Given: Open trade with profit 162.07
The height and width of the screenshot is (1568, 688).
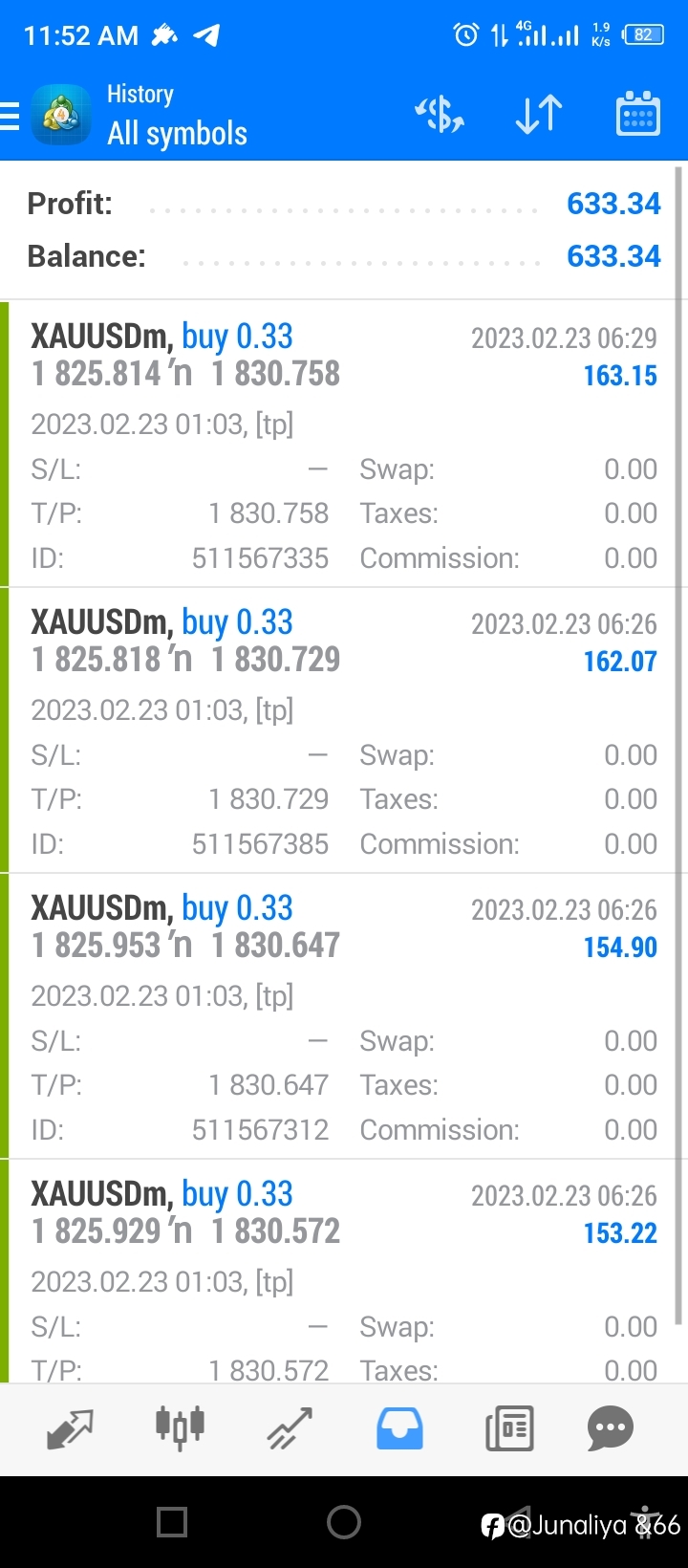Looking at the screenshot, I should (344, 730).
